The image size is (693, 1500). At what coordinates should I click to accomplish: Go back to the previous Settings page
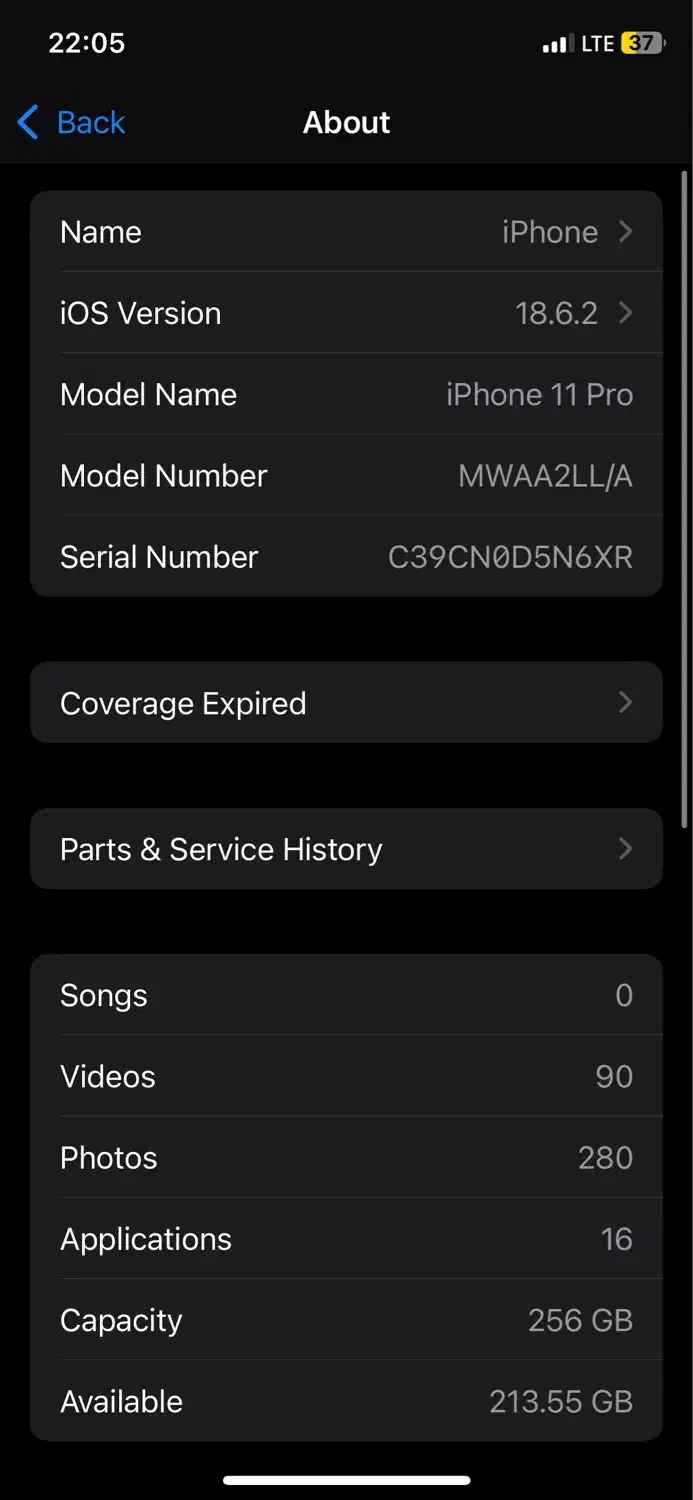[72, 123]
